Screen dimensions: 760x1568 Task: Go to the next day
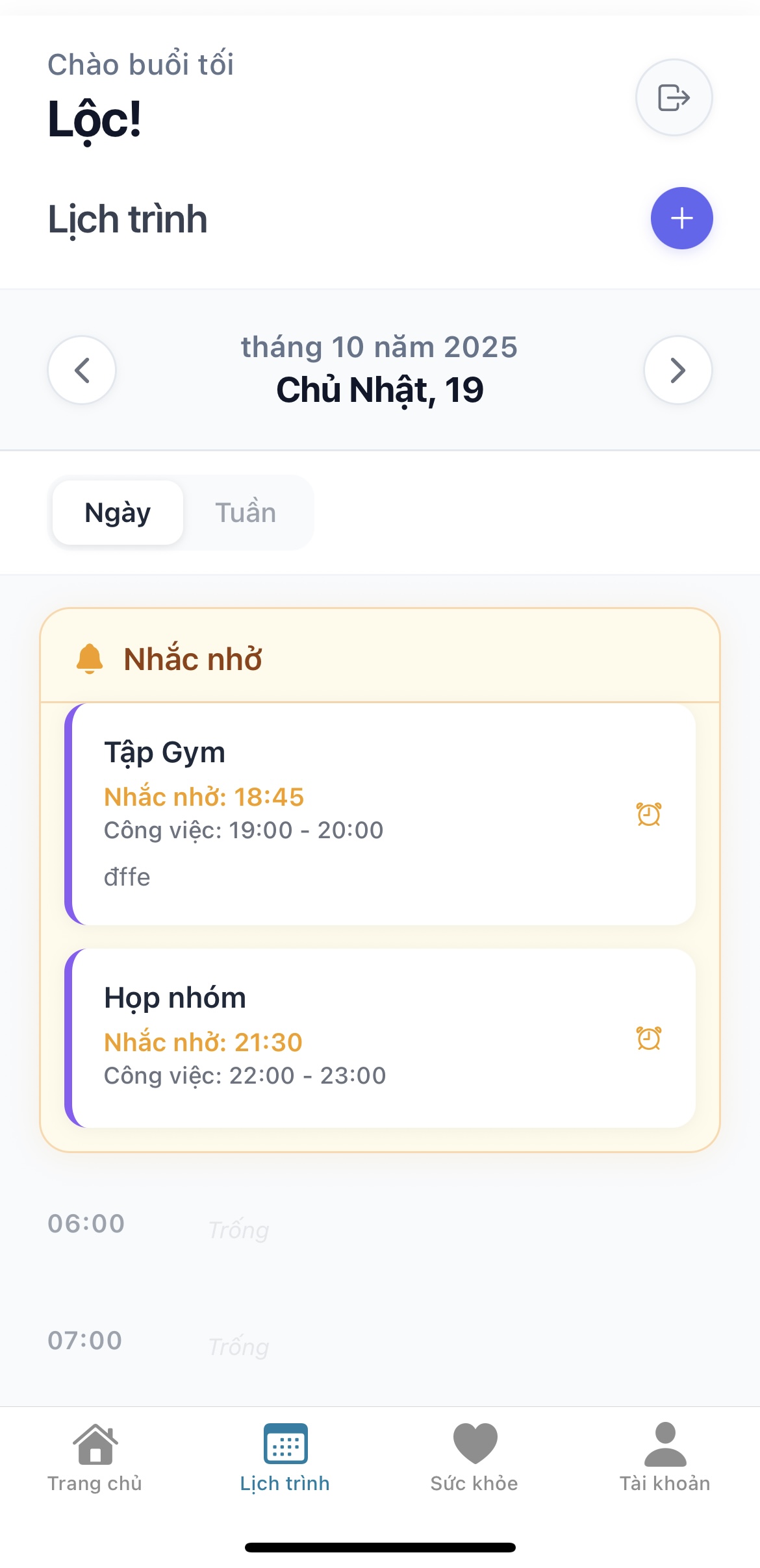click(678, 370)
